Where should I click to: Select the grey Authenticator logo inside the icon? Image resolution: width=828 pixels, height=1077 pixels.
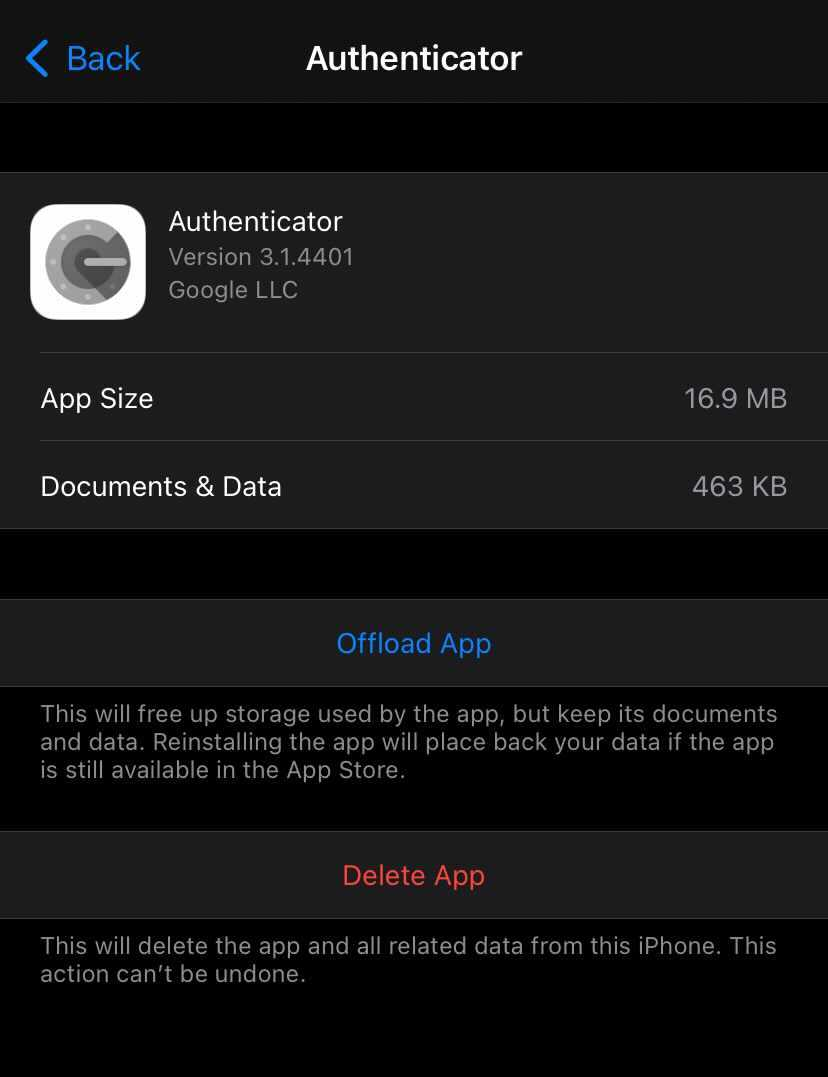click(x=88, y=261)
